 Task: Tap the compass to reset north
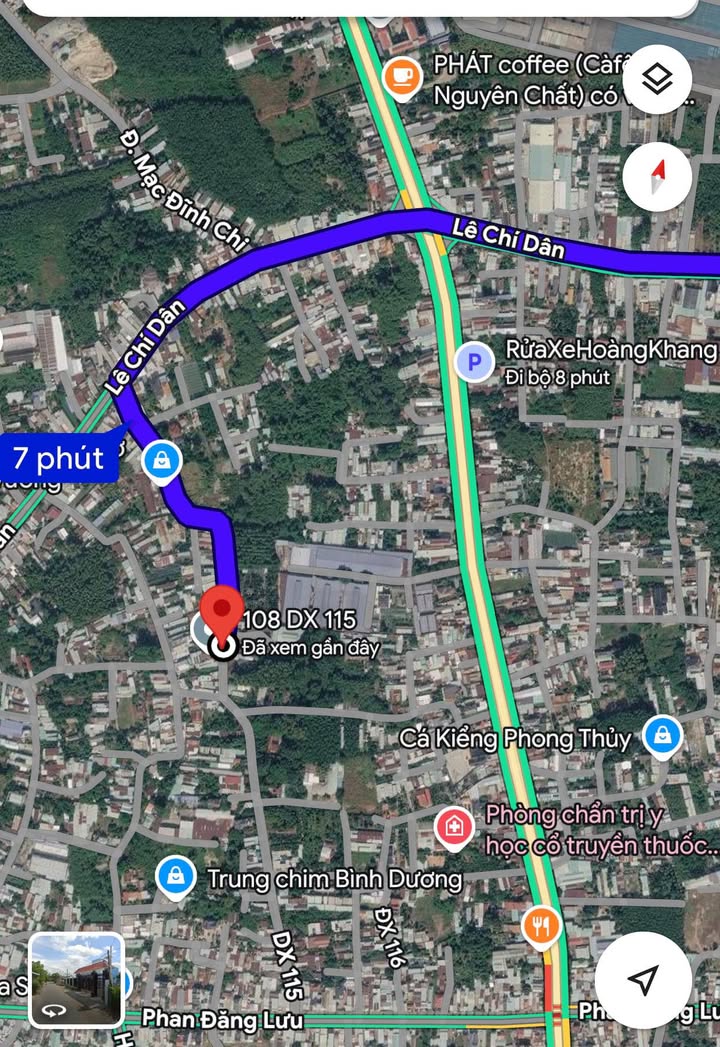click(657, 178)
